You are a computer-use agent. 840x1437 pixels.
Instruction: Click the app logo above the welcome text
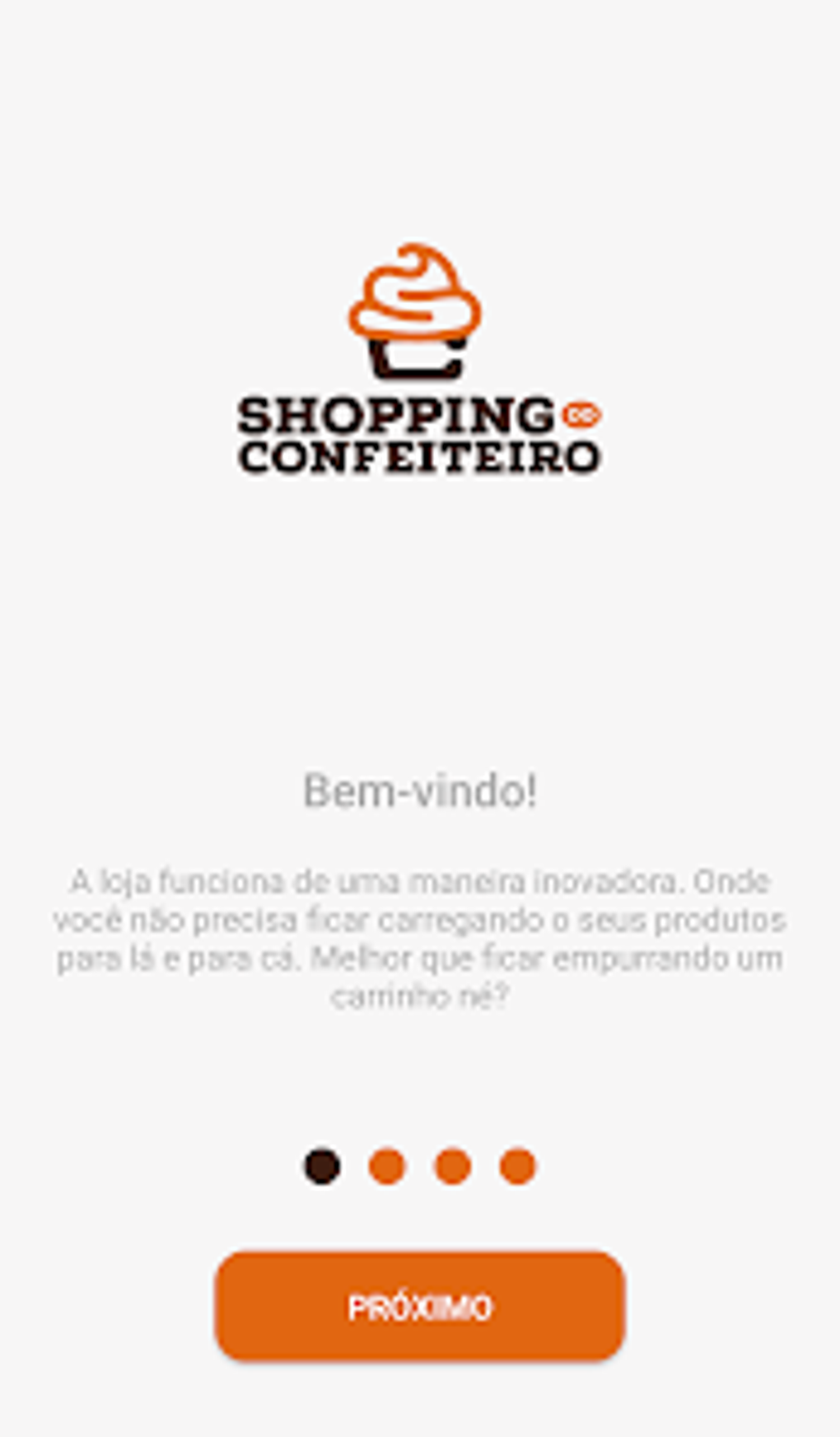(x=420, y=354)
